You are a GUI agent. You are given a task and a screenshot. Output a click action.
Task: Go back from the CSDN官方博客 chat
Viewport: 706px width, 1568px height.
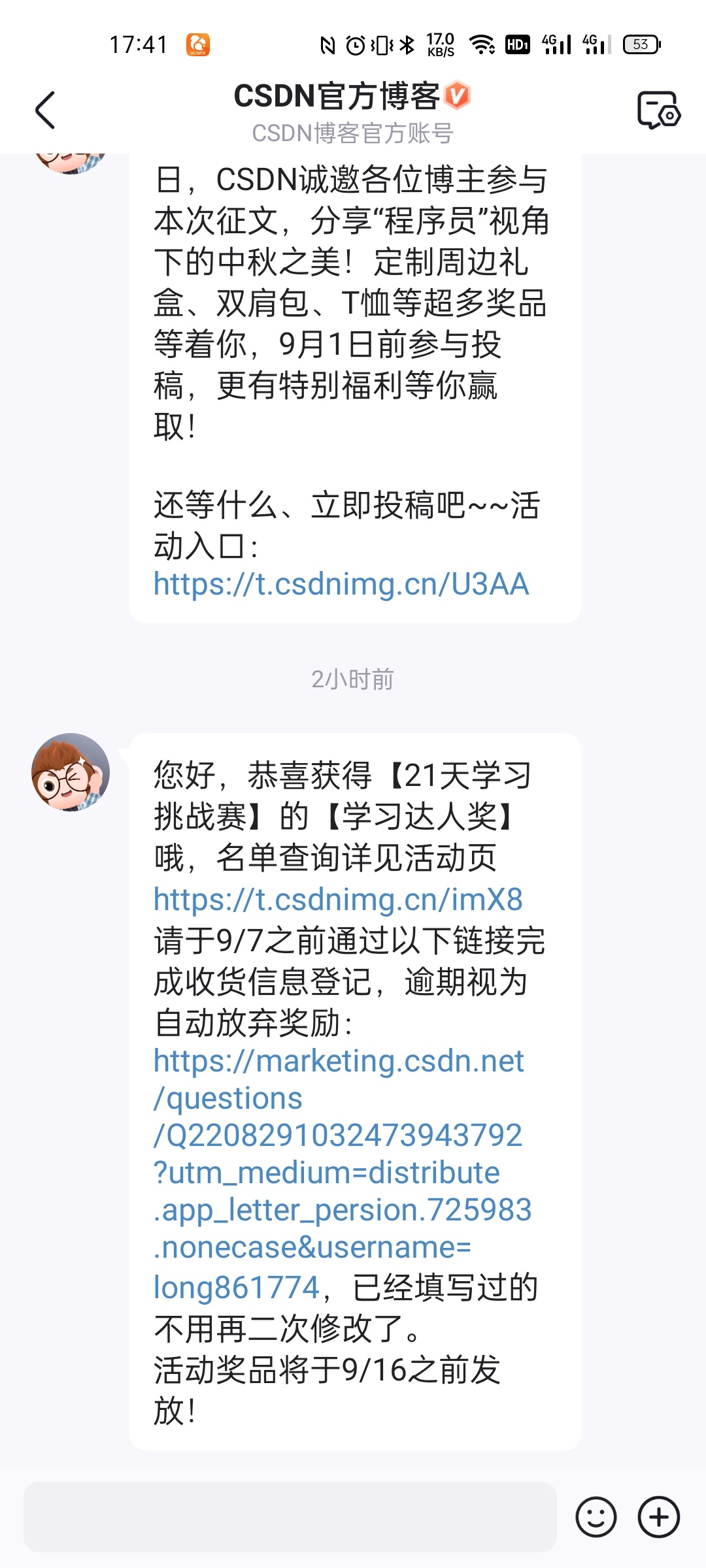coord(44,110)
